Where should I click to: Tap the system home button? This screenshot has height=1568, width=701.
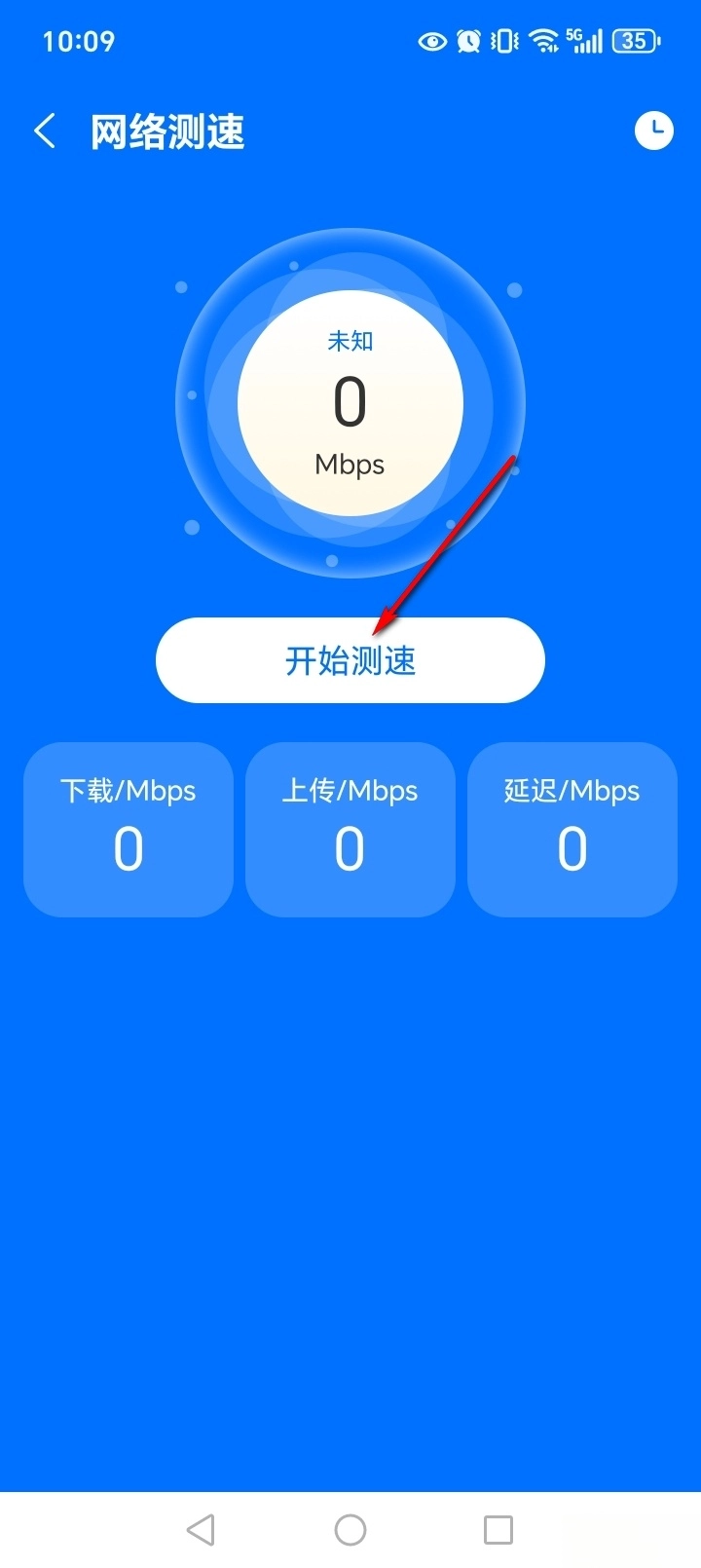click(x=350, y=1529)
